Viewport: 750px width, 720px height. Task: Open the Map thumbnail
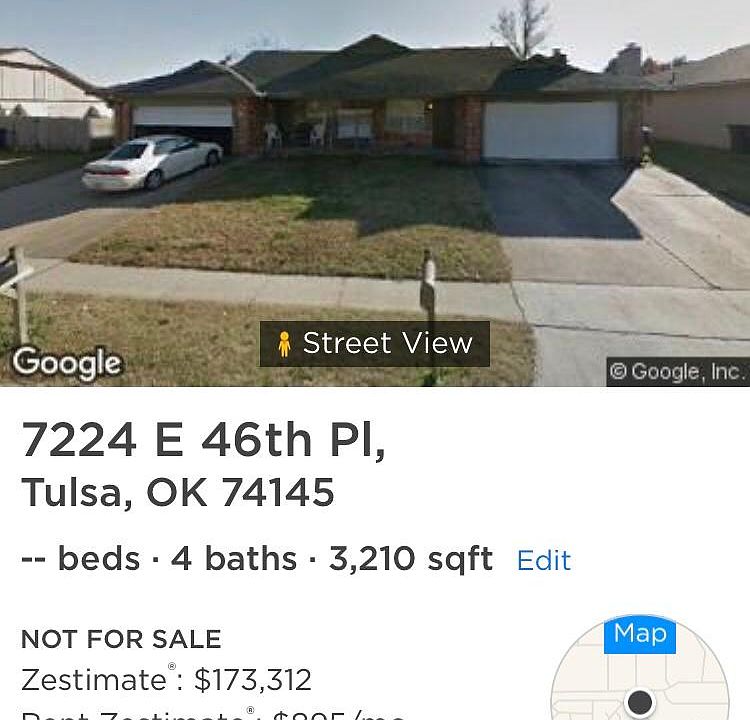[640, 668]
